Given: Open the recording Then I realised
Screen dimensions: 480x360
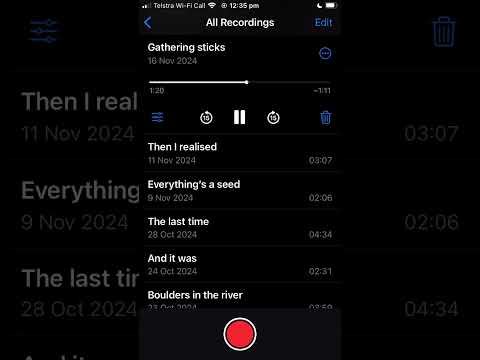Looking at the screenshot, I should pos(240,153).
